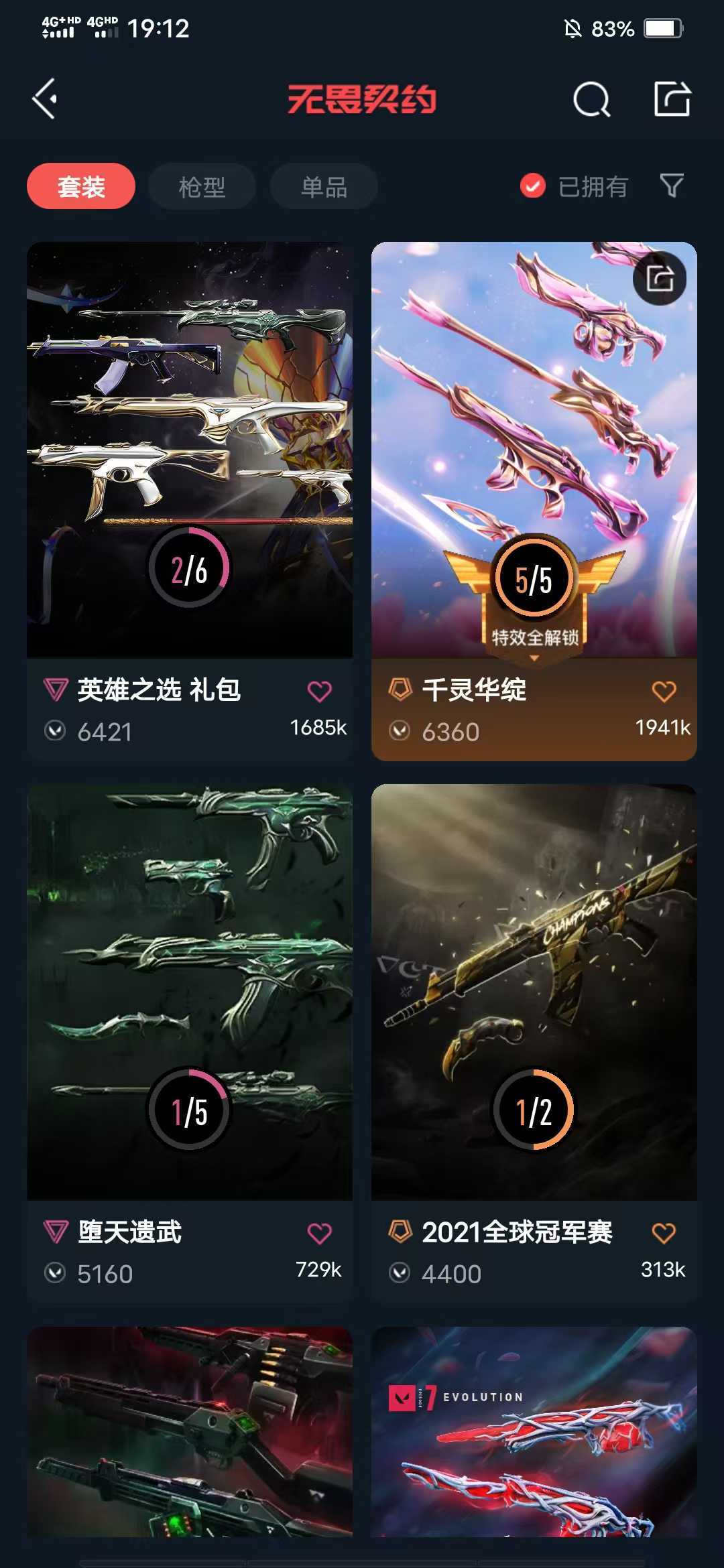Switch to the 单品 tab
The height and width of the screenshot is (1568, 724).
[x=324, y=186]
